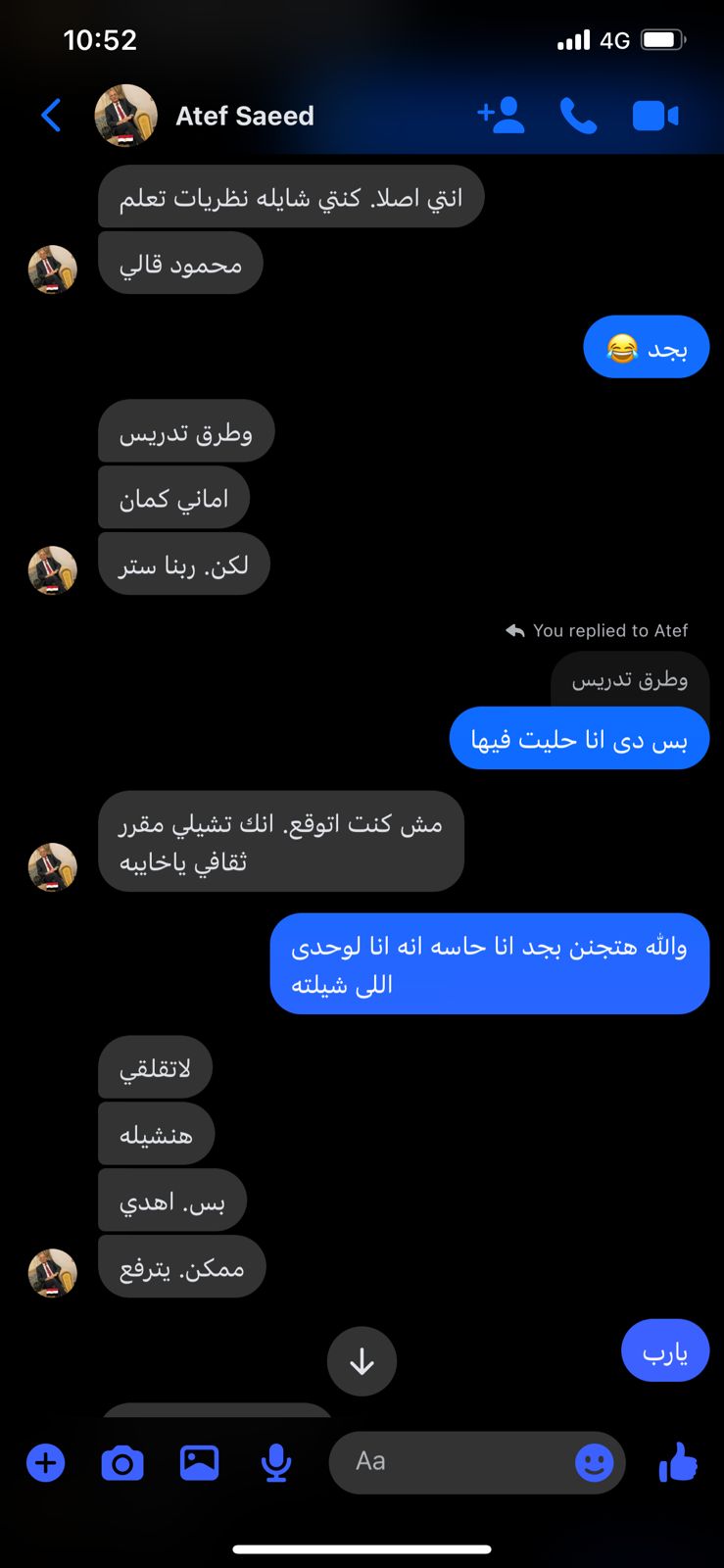
Task: Add people to this conversation
Action: 501,116
